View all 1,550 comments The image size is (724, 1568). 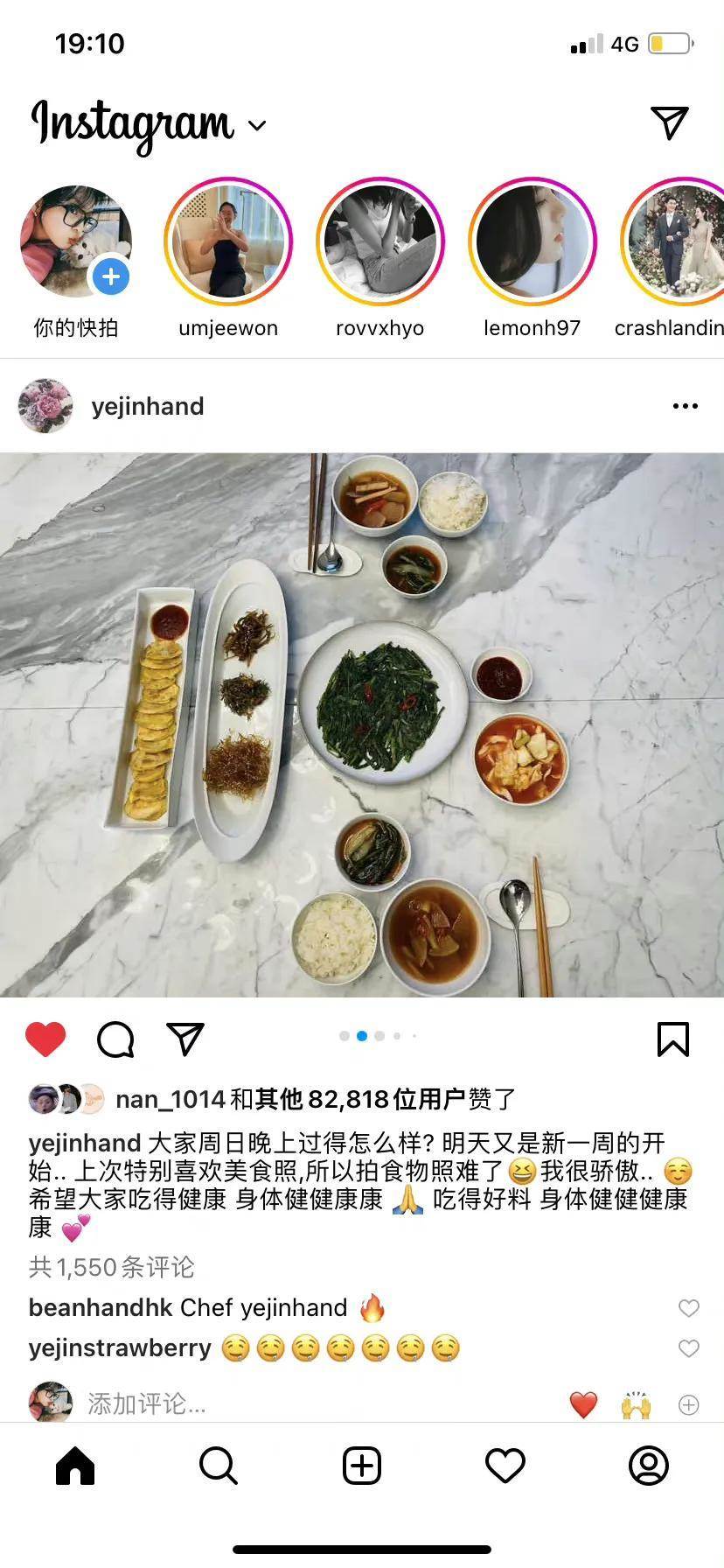coord(112,1267)
